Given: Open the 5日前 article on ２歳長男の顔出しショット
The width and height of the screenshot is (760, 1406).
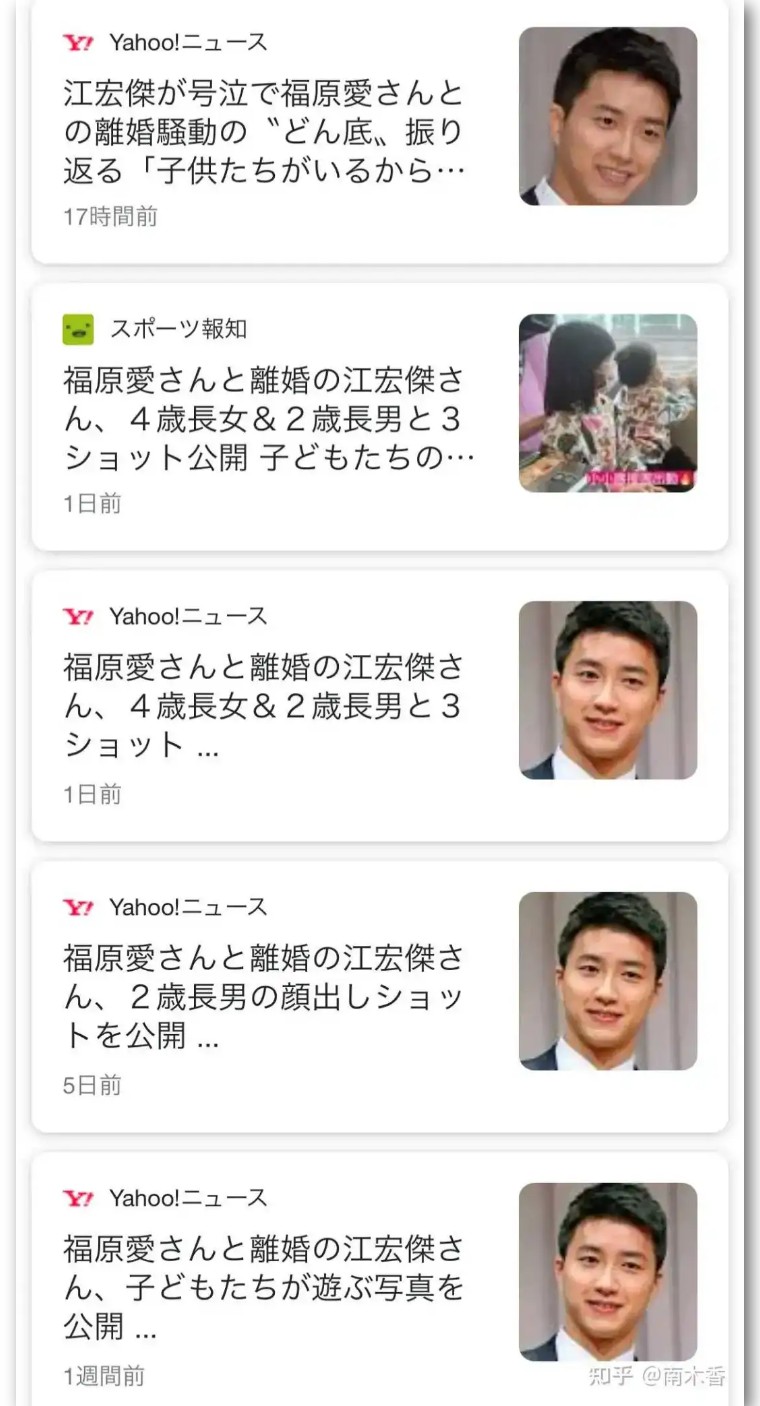Looking at the screenshot, I should (265, 997).
